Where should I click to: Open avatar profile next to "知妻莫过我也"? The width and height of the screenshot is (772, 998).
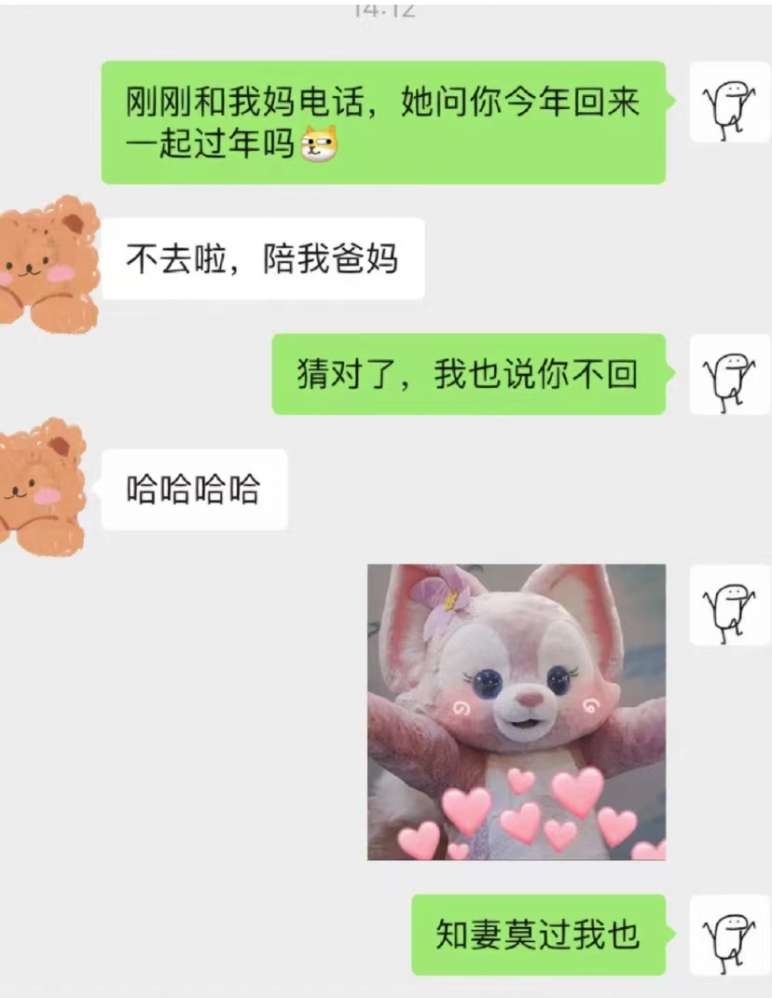729,935
